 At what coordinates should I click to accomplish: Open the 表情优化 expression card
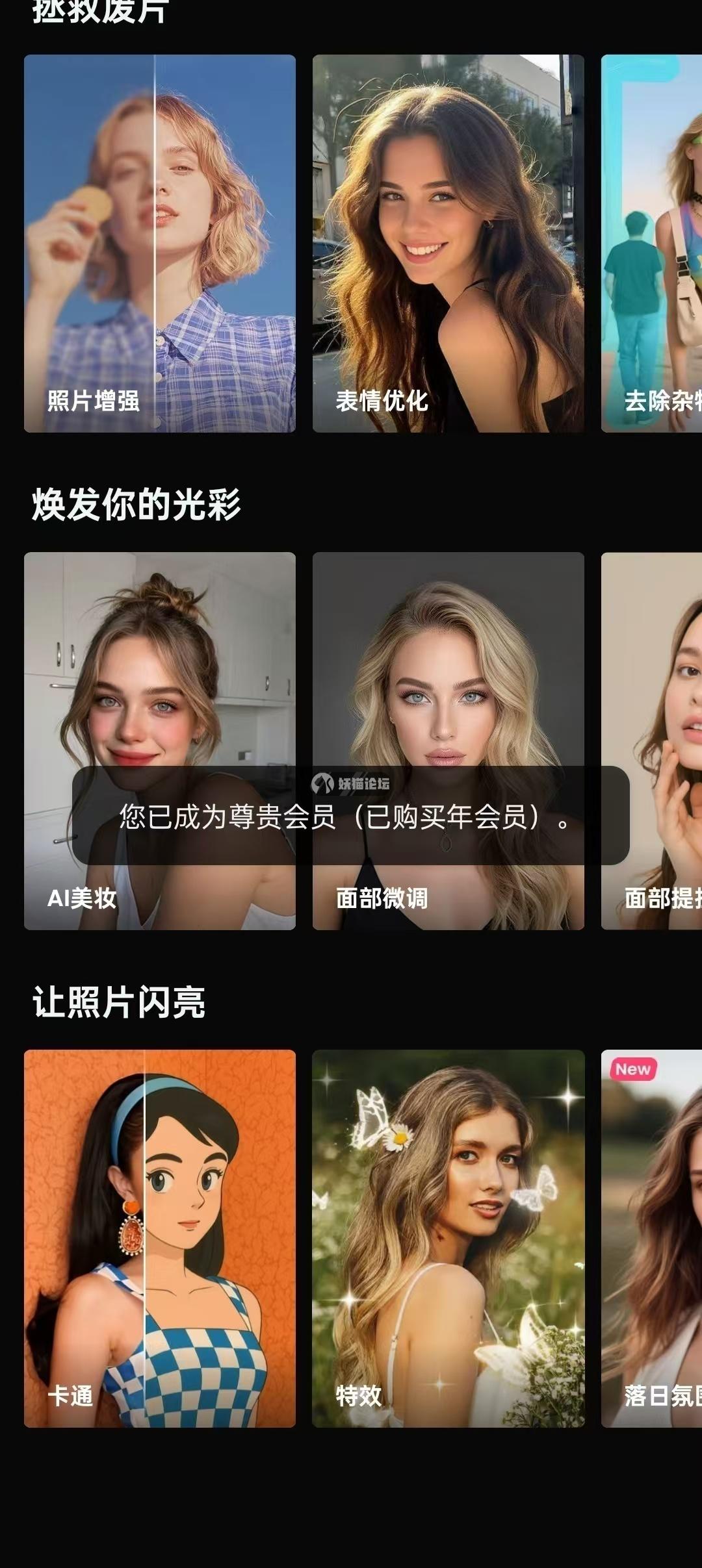coord(448,244)
